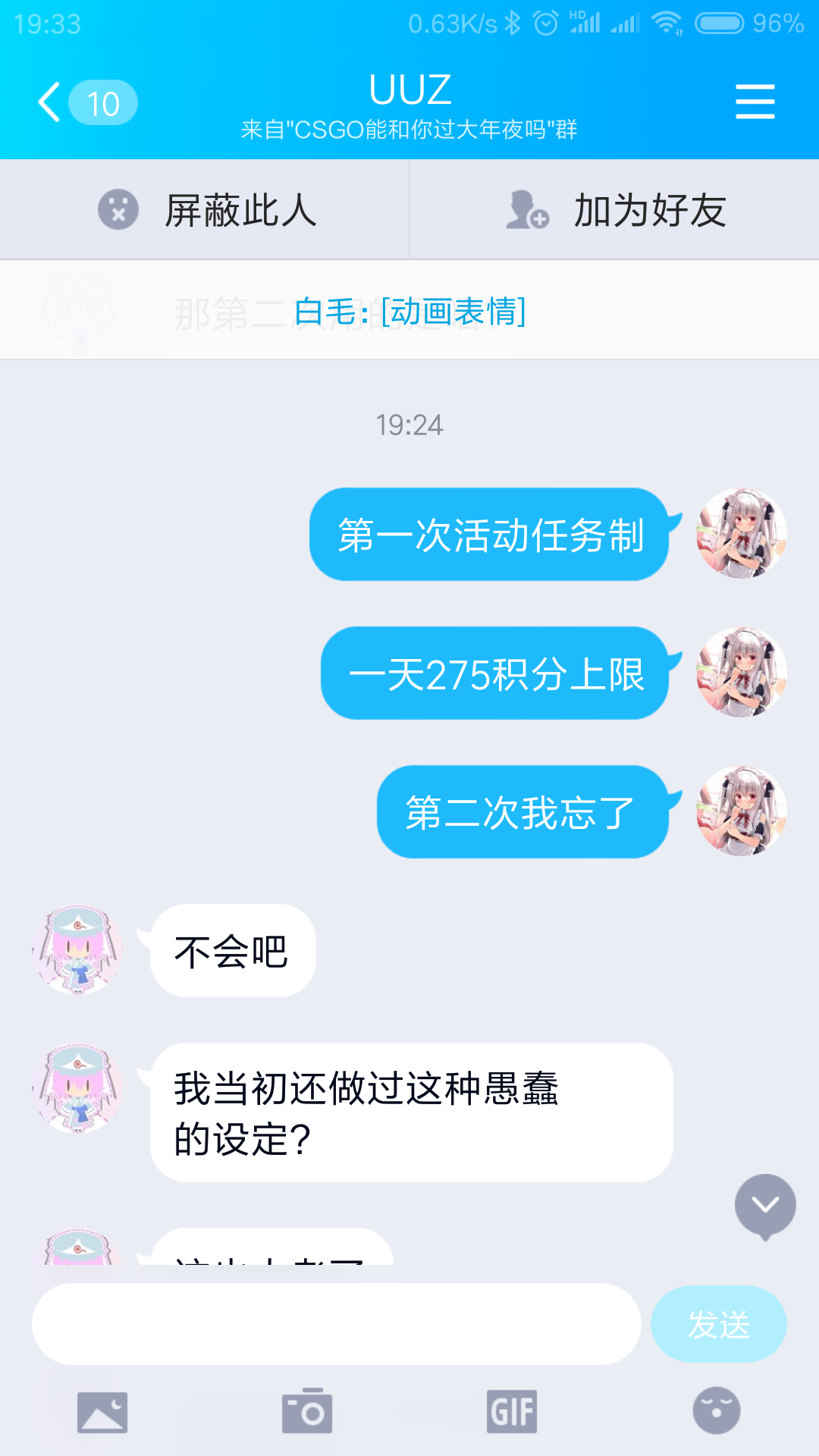The height and width of the screenshot is (1456, 819).
Task: Add UUZ as friend via 加为好友
Action: [648, 210]
